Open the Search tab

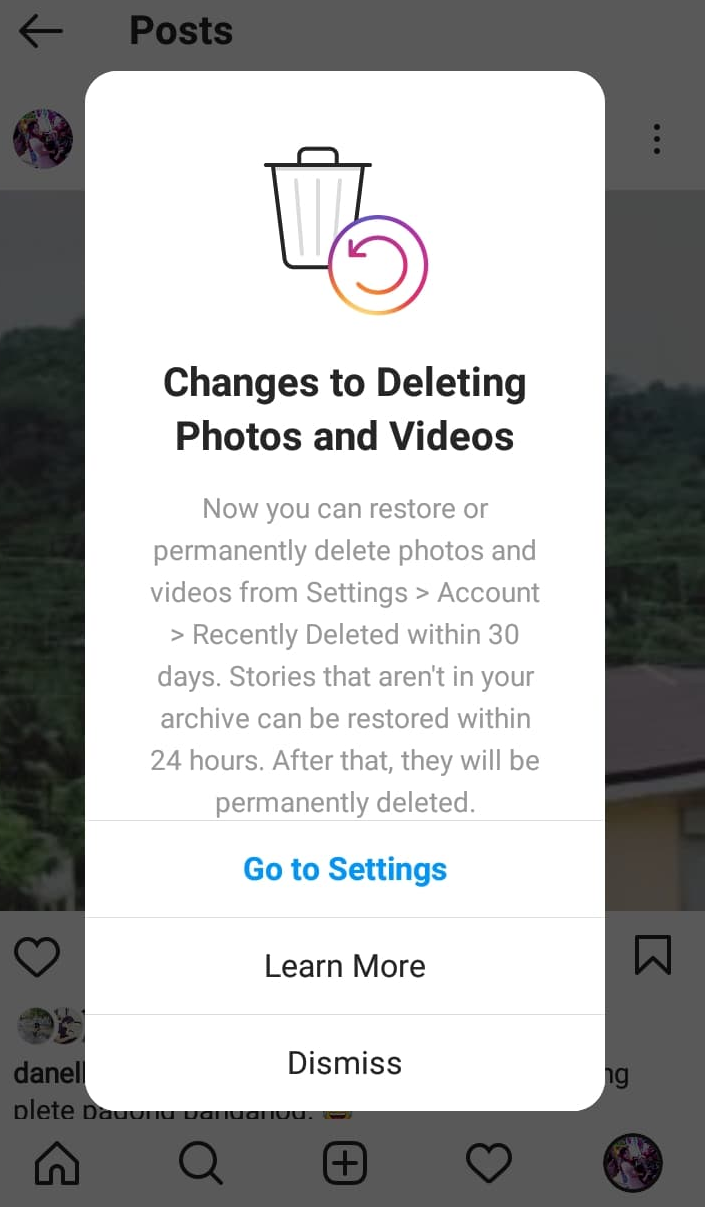(x=200, y=1163)
